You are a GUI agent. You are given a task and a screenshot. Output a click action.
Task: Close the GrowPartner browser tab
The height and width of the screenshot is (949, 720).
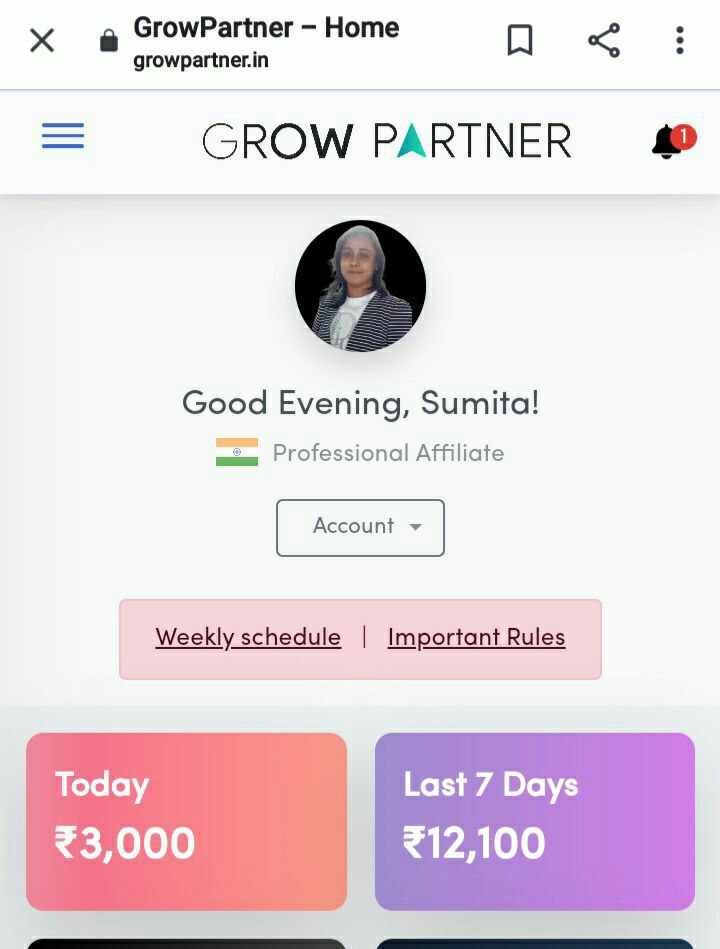[x=42, y=41]
